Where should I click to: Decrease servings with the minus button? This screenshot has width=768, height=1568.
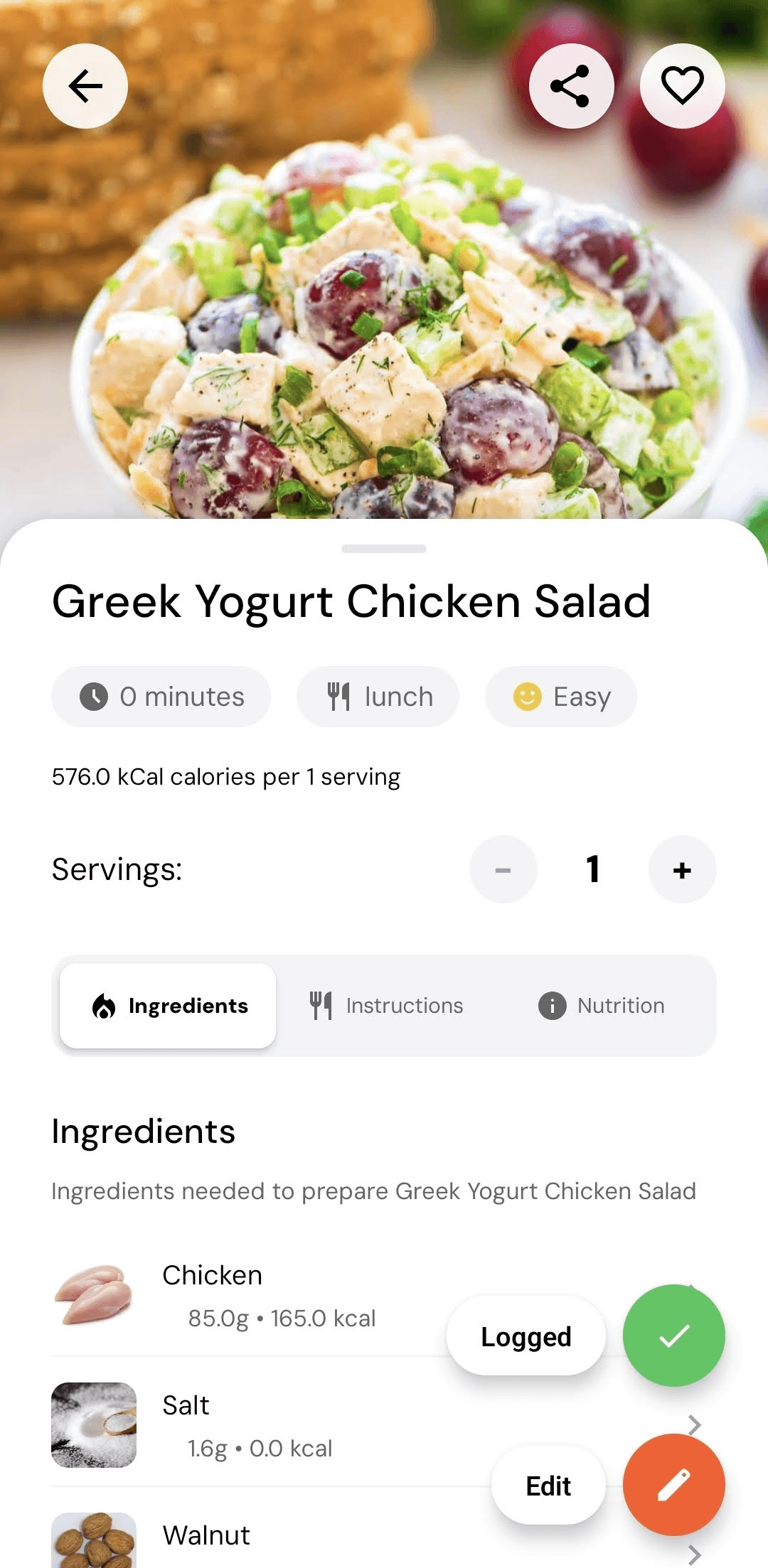[x=503, y=869]
